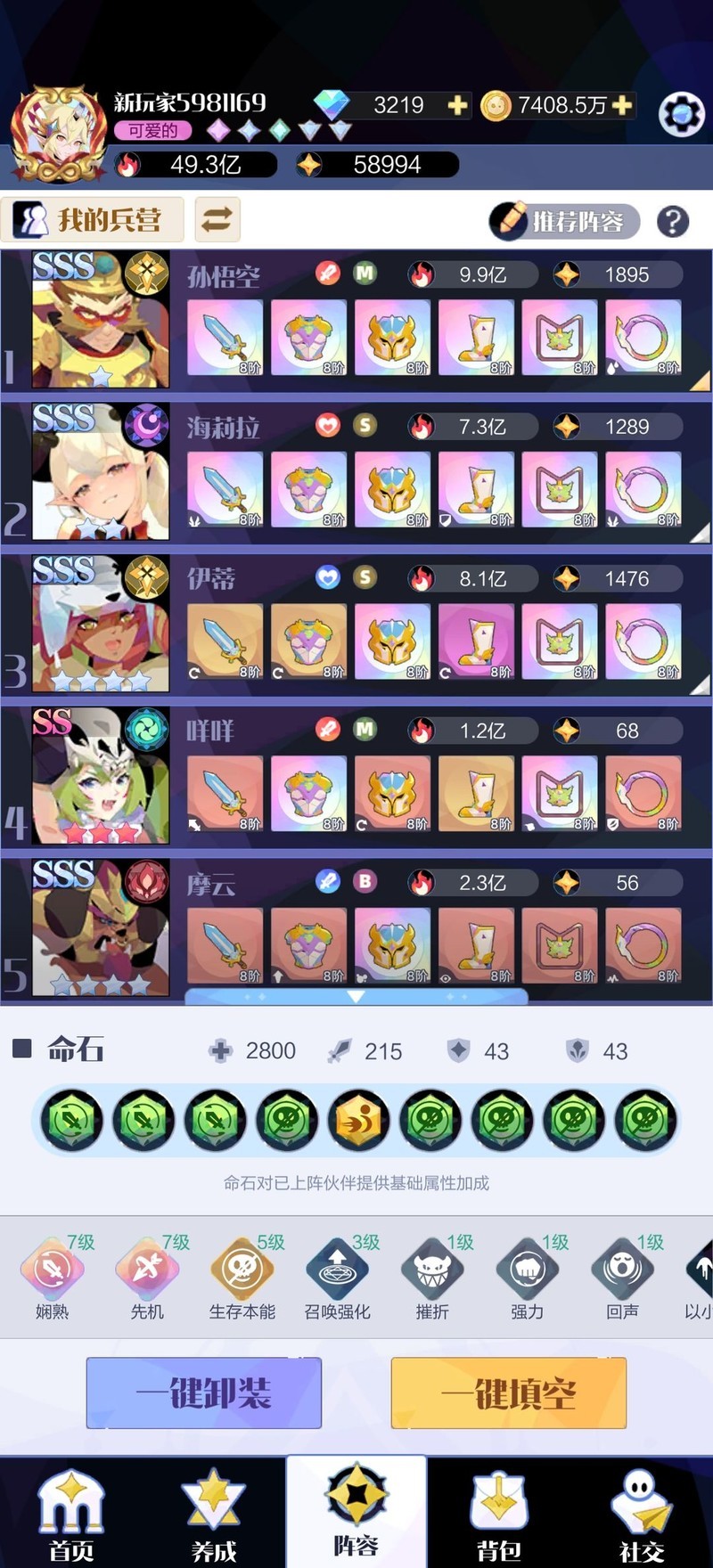Switch to the 首页 home tab

71,1515
